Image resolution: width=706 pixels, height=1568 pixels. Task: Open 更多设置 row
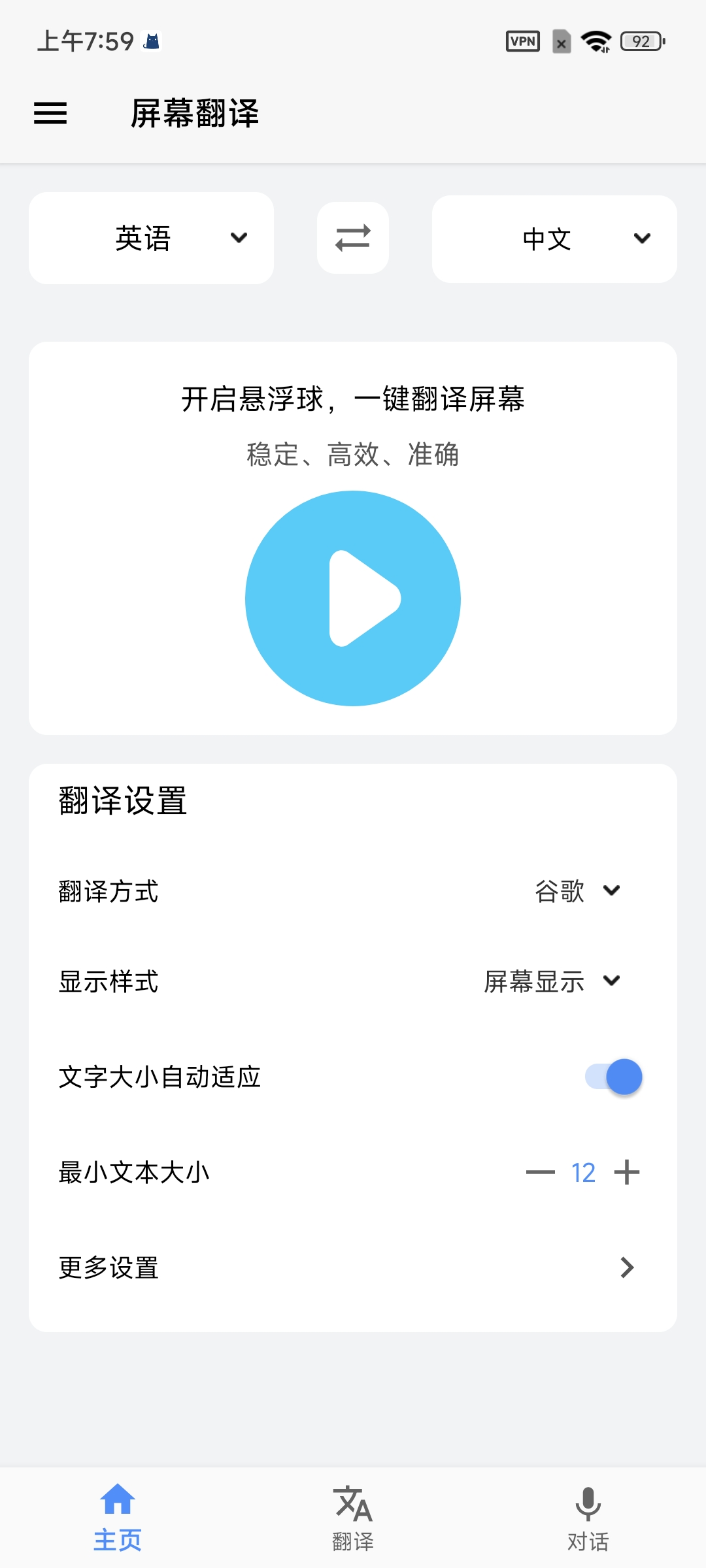pyautogui.click(x=353, y=1267)
